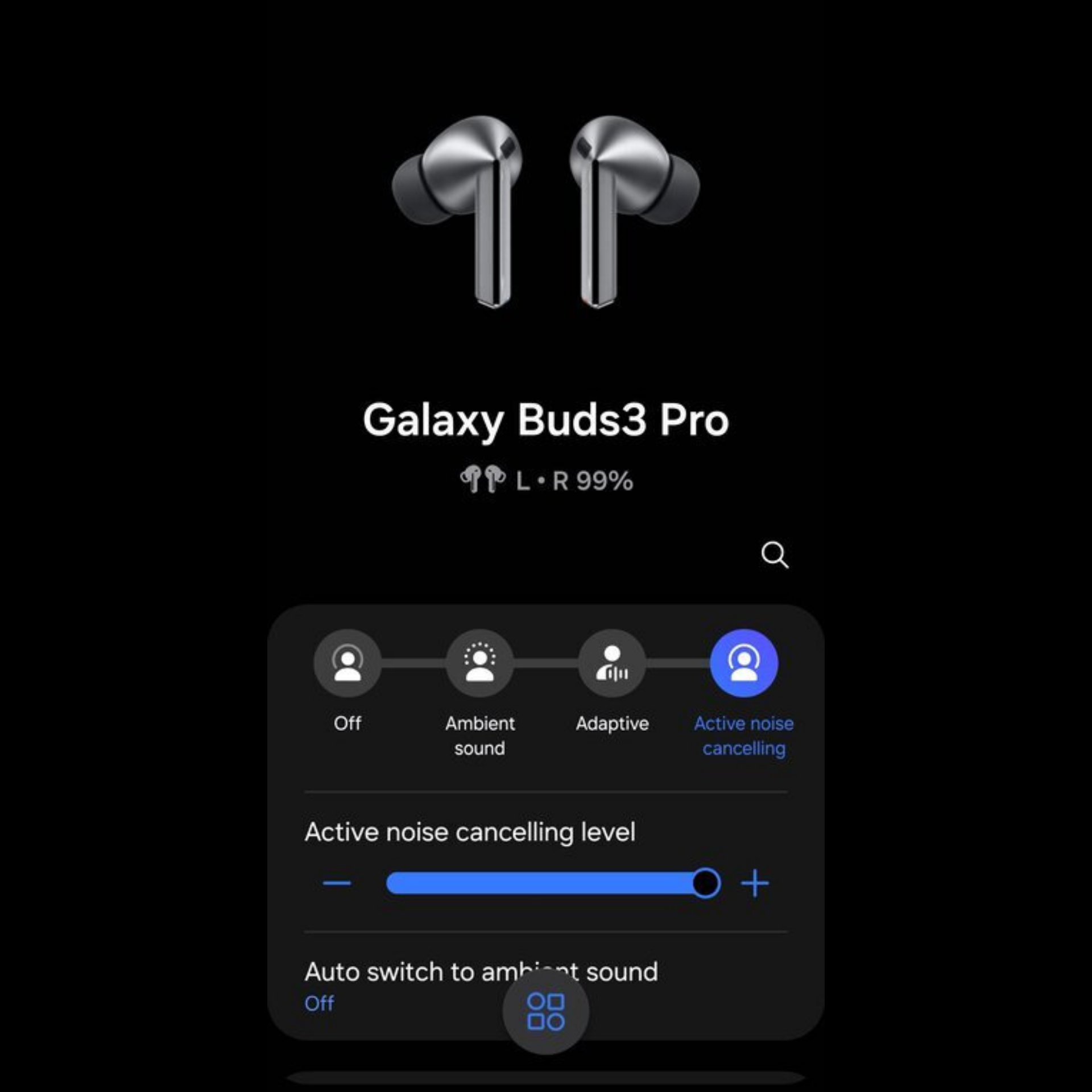Increase noise cancelling level with plus
Viewport: 1092px width, 1092px height.
coord(755,883)
